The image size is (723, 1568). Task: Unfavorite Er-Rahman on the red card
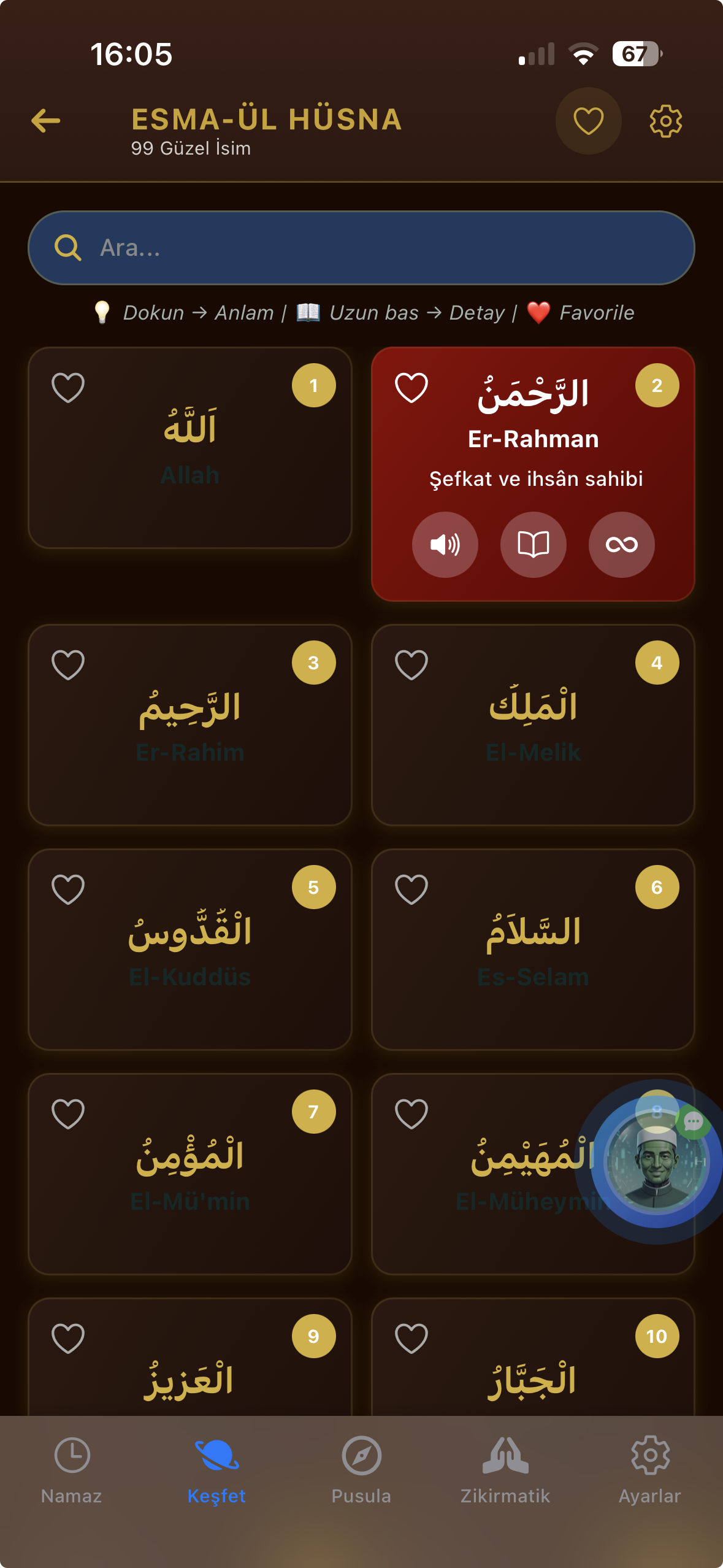[x=411, y=386]
